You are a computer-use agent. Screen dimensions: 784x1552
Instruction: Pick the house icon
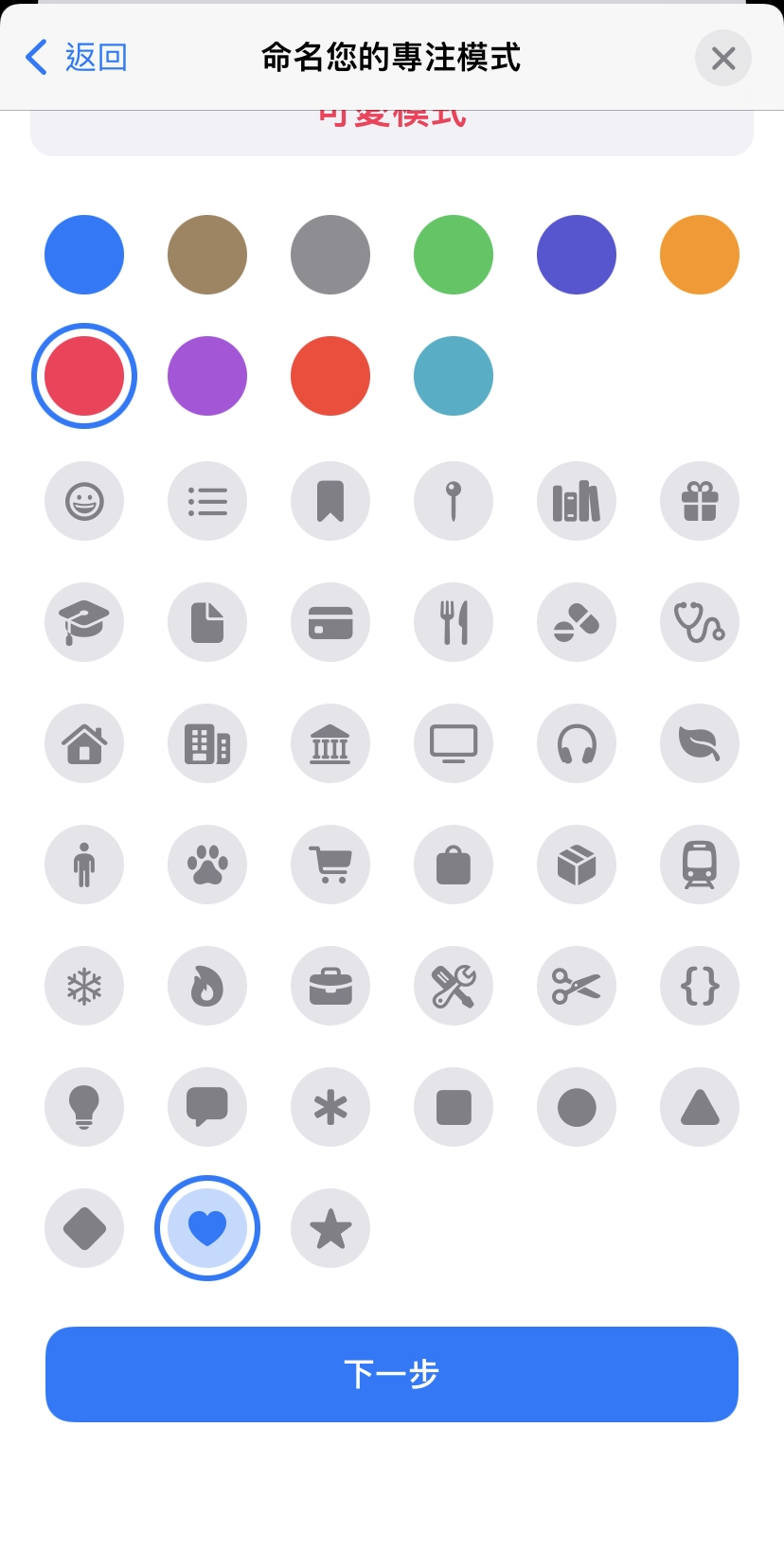(84, 743)
